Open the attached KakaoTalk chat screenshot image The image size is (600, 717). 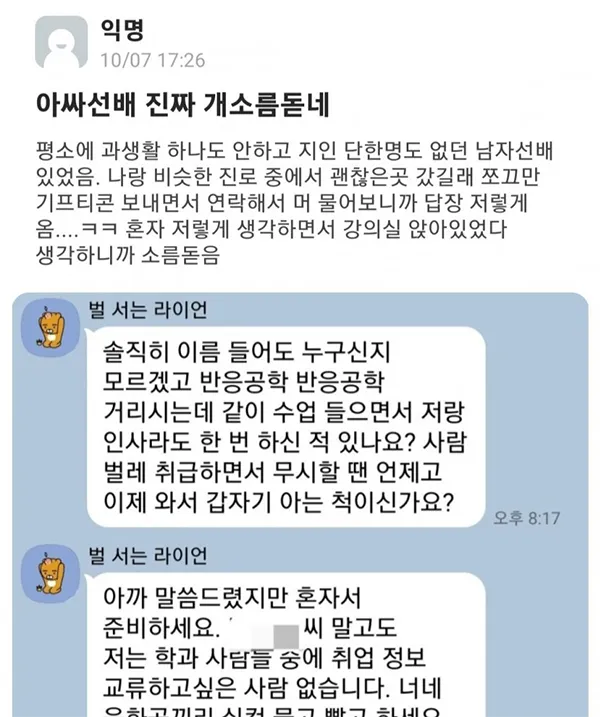click(300, 500)
